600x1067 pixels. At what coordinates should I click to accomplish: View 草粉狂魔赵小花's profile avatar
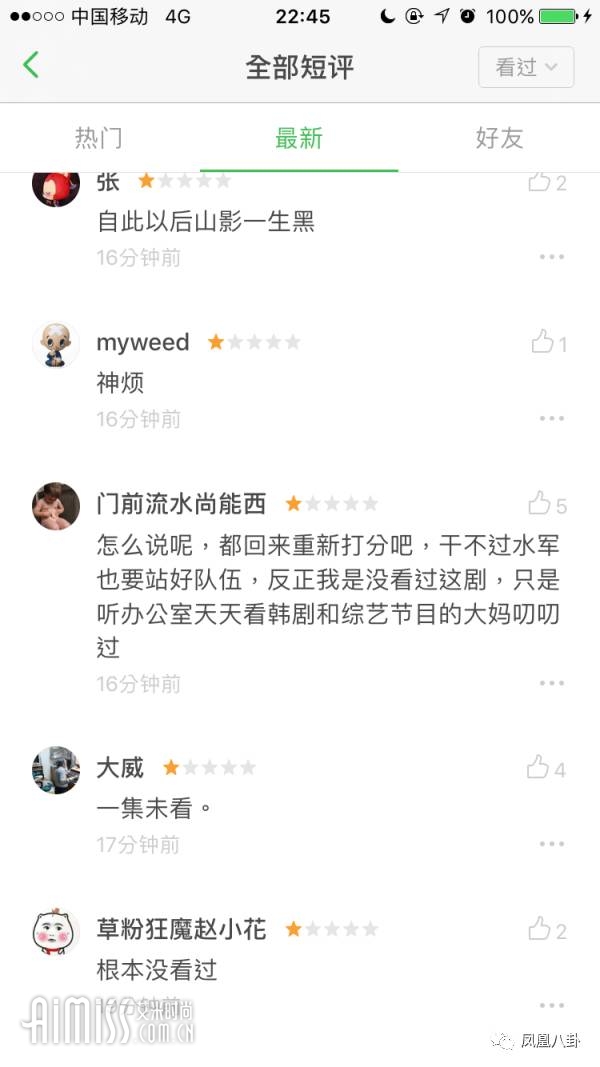point(56,932)
